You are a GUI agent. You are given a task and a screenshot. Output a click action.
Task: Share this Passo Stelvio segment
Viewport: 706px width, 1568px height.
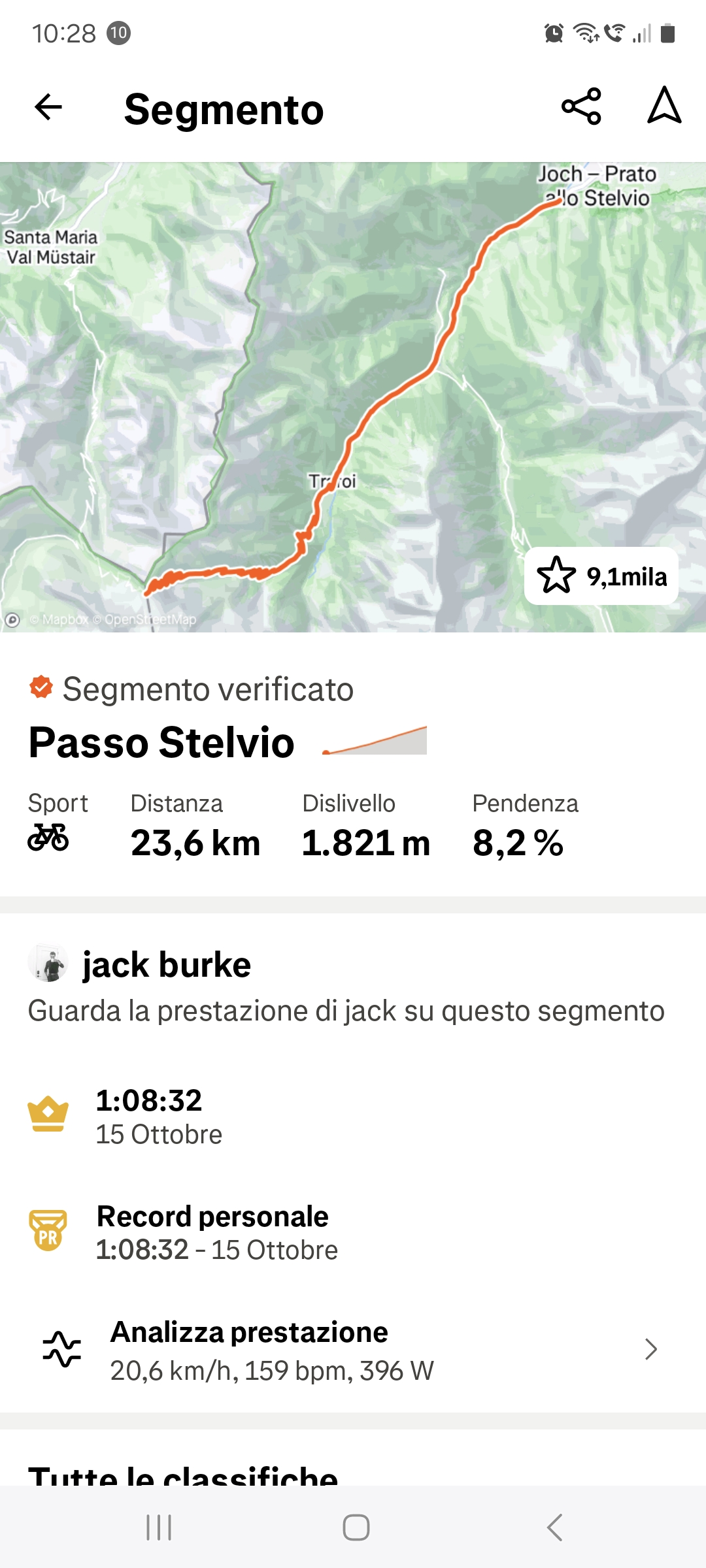tap(581, 106)
